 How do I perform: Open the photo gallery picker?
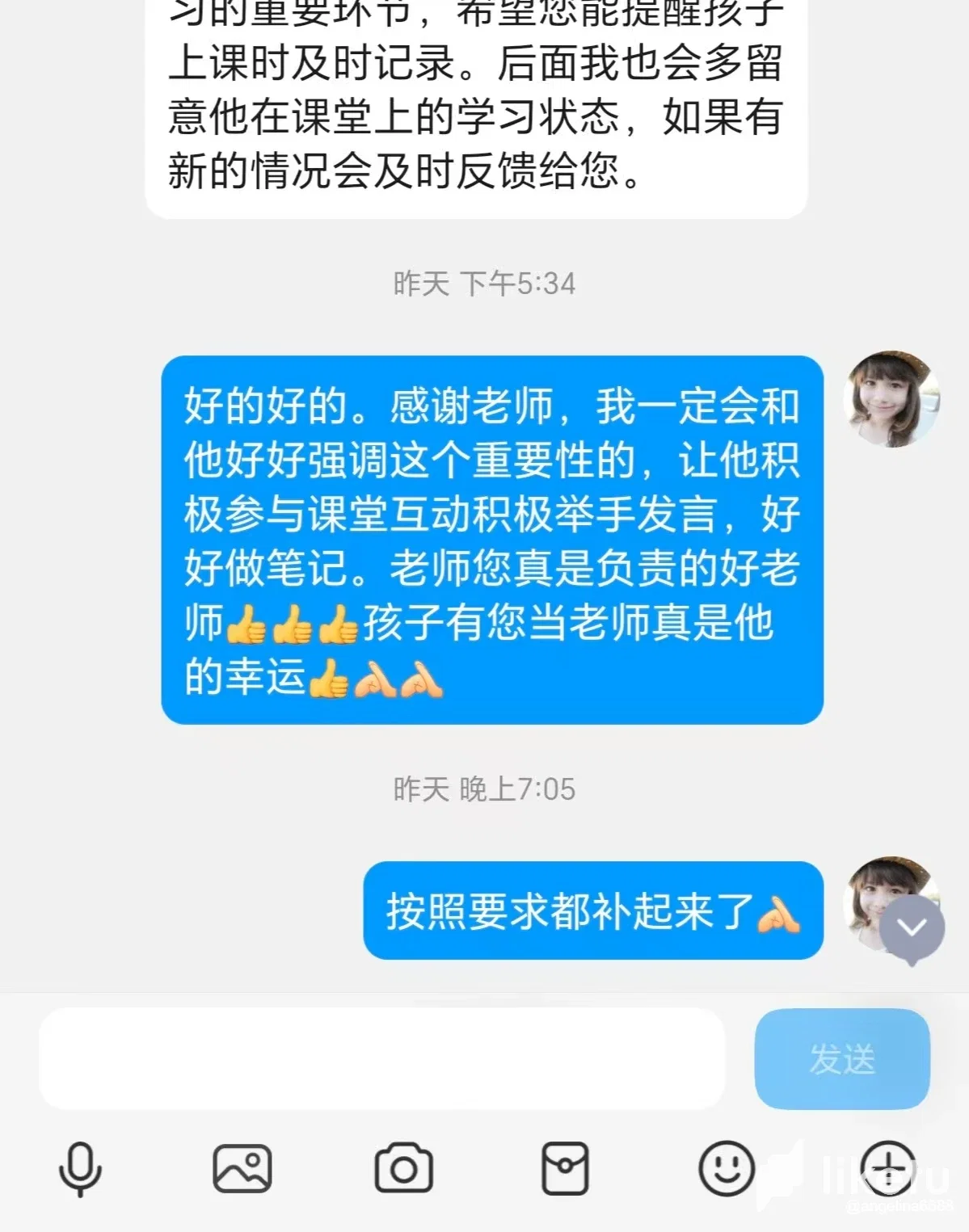(242, 1168)
